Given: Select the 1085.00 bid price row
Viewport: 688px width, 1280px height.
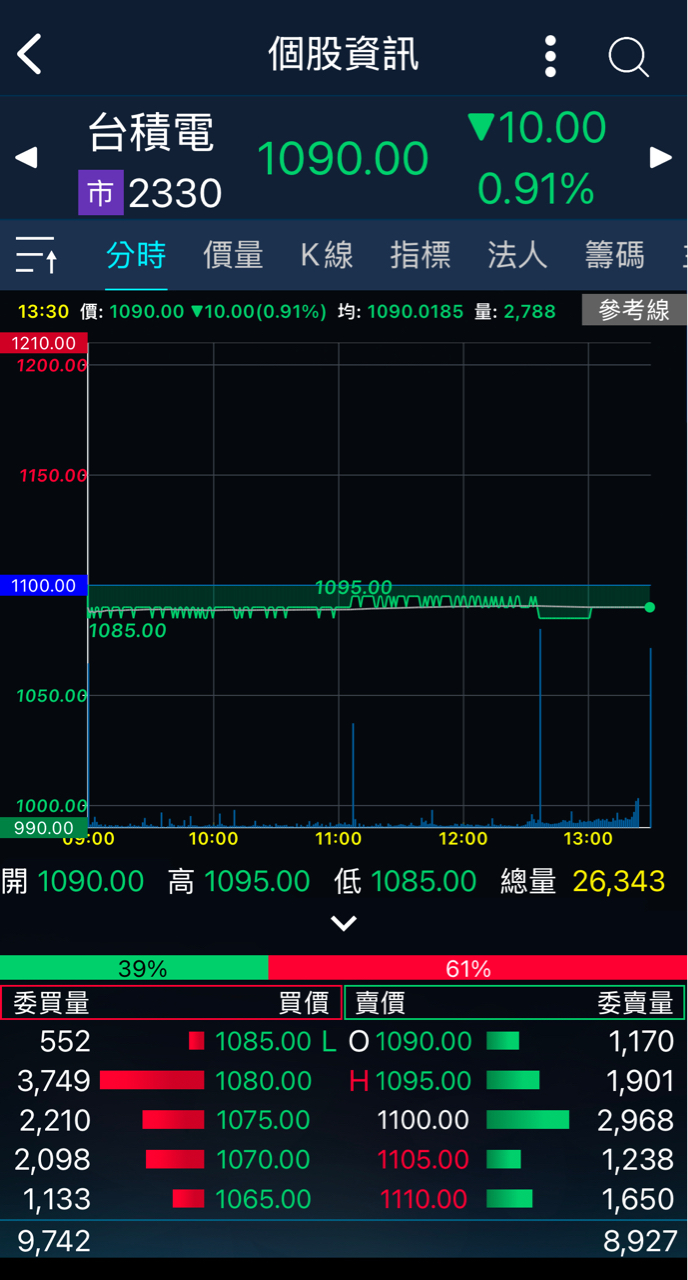Looking at the screenshot, I should 263,1041.
